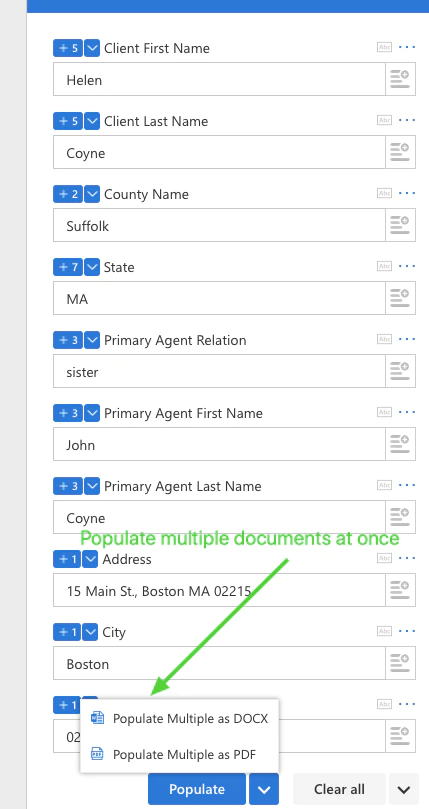Edit the Primary Agent First Name field
The width and height of the screenshot is (429, 809).
pyautogui.click(x=219, y=444)
